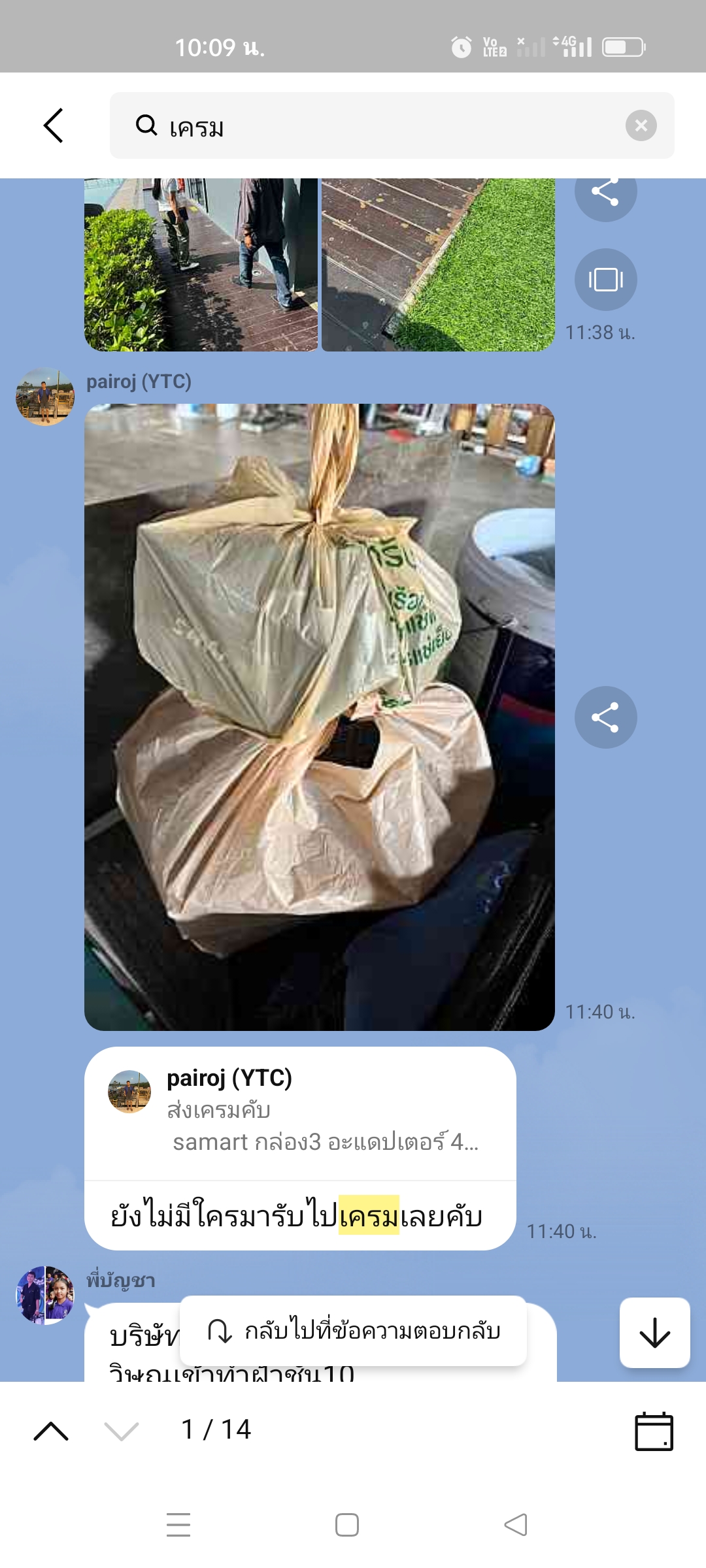706x1568 pixels.
Task: Share pairoj's plastic bag photo
Action: (x=605, y=717)
